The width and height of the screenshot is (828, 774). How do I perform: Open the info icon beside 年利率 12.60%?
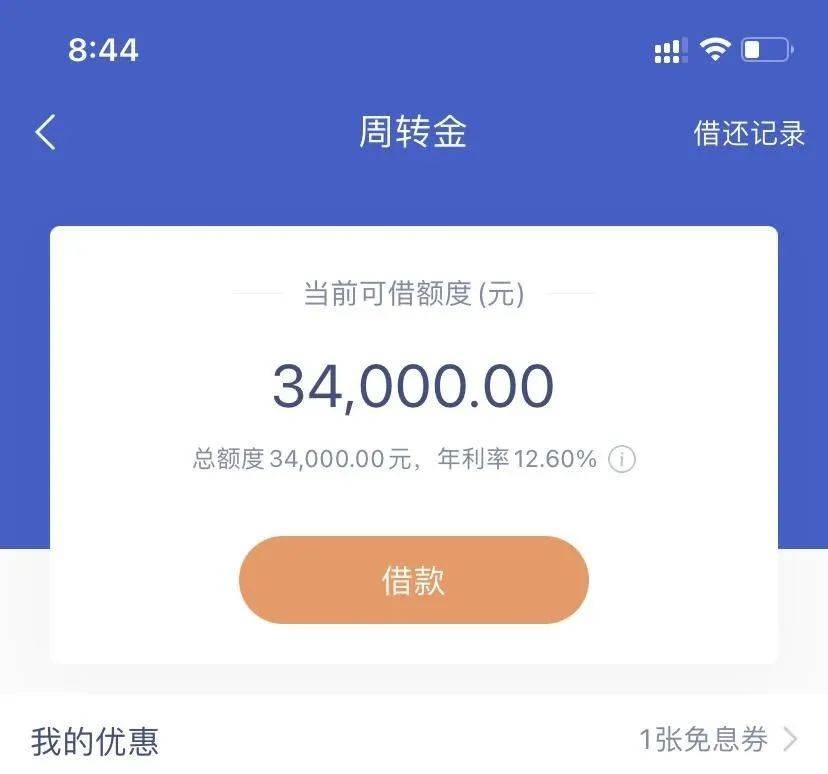(622, 460)
